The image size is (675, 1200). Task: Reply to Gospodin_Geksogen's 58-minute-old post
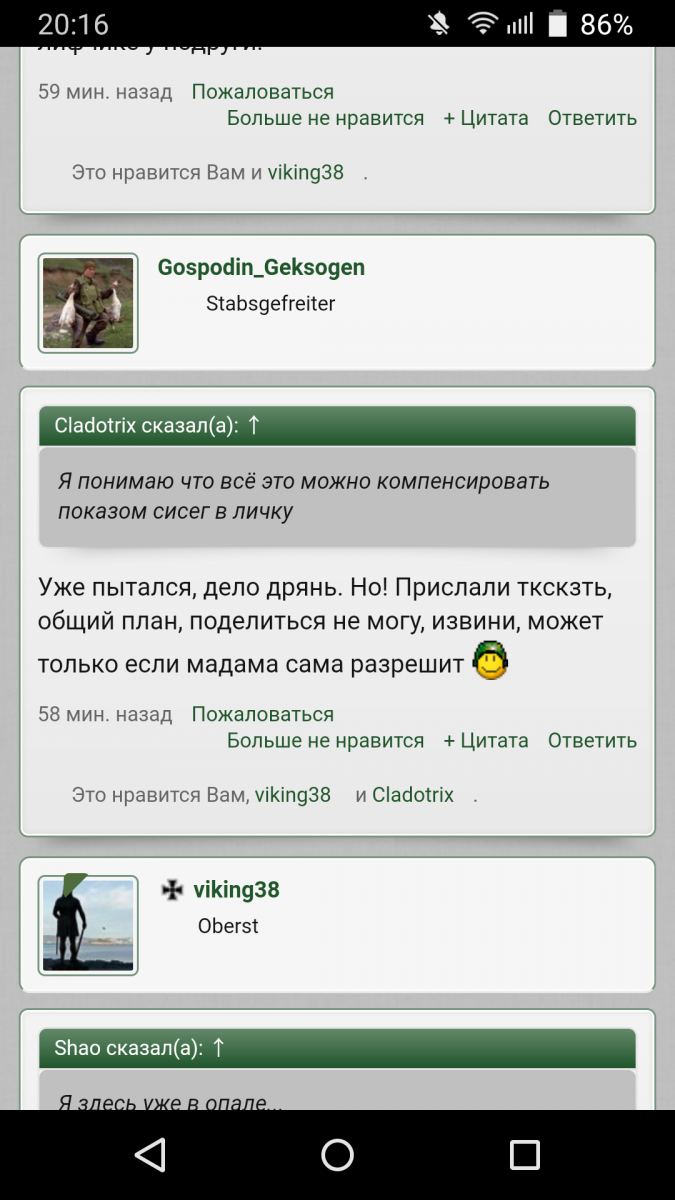(592, 741)
